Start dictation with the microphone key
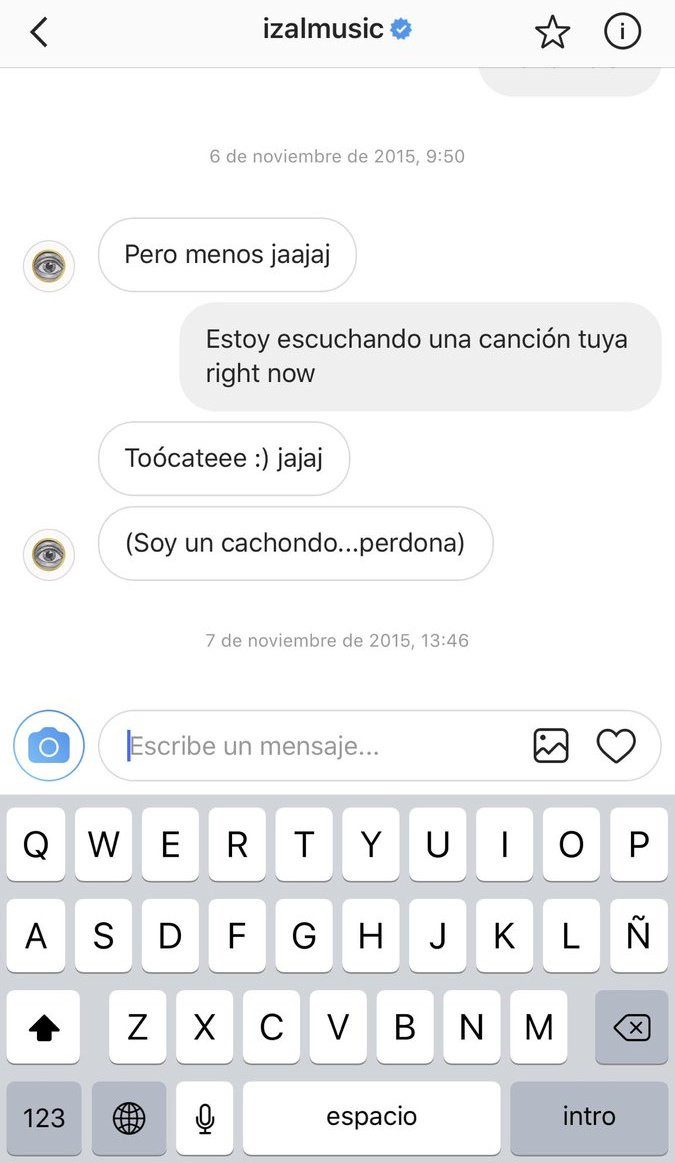The height and width of the screenshot is (1163, 675). [205, 1117]
